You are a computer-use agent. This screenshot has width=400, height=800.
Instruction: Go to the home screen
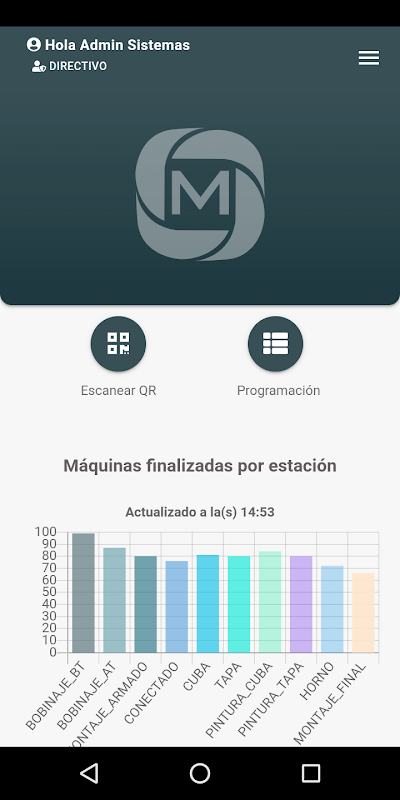pyautogui.click(x=200, y=773)
